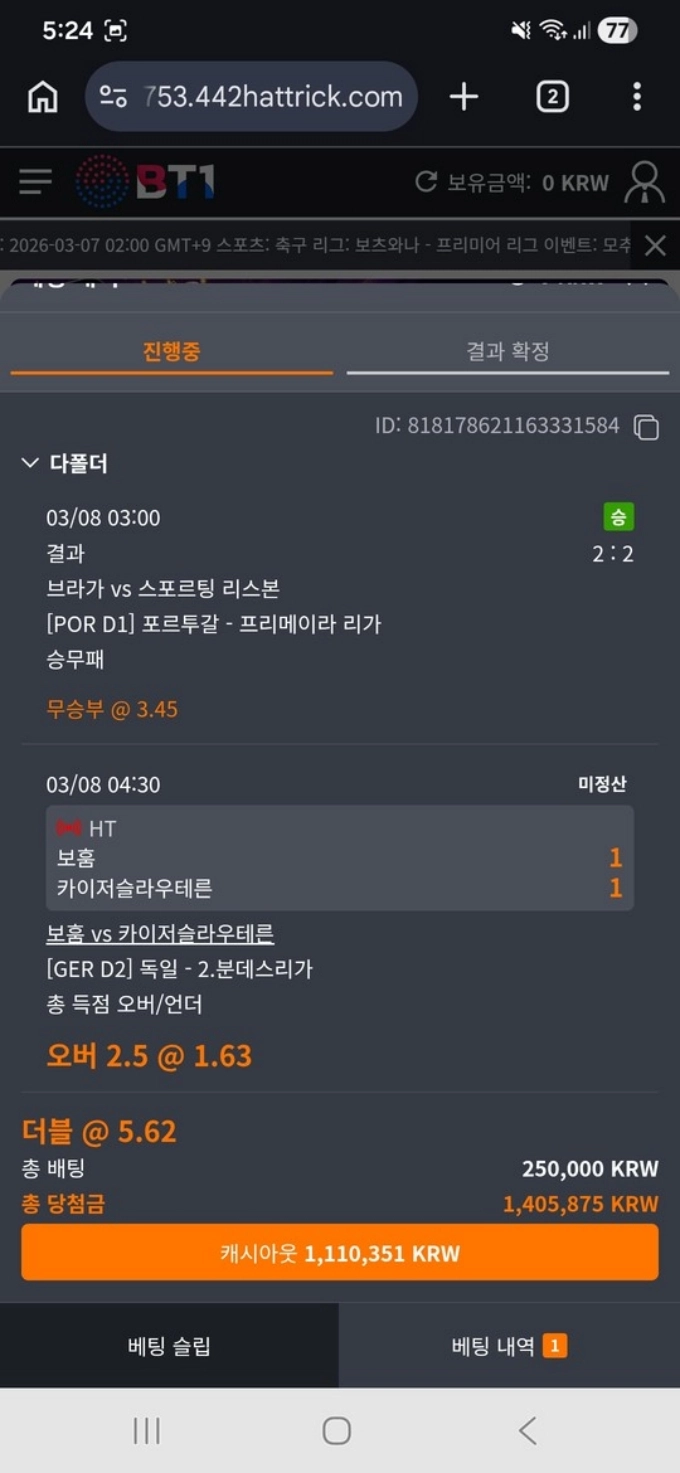Tap the system back button

pyautogui.click(x=528, y=1431)
